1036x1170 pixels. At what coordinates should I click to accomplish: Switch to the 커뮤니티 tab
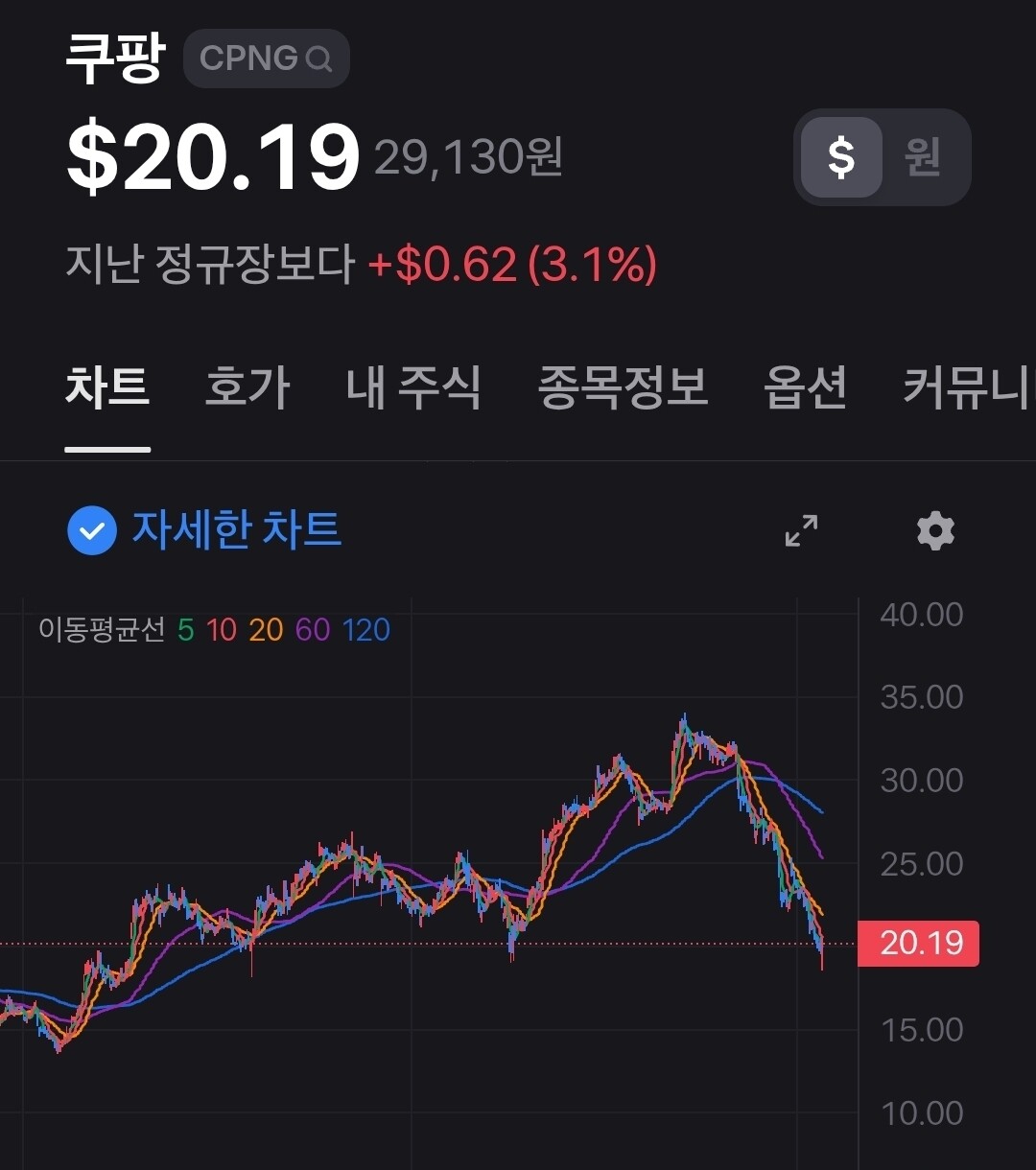[969, 388]
